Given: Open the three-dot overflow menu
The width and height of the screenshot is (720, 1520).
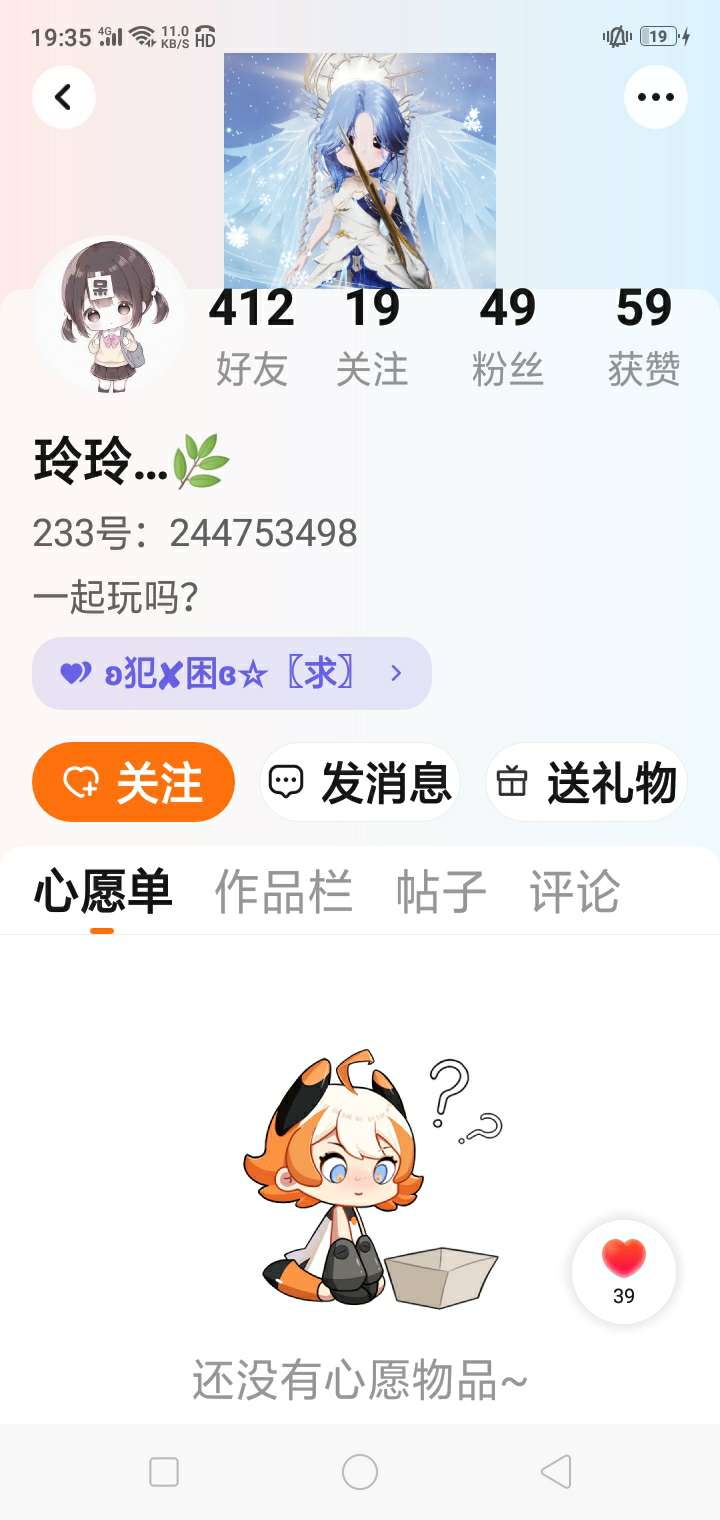Looking at the screenshot, I should click(x=655, y=97).
